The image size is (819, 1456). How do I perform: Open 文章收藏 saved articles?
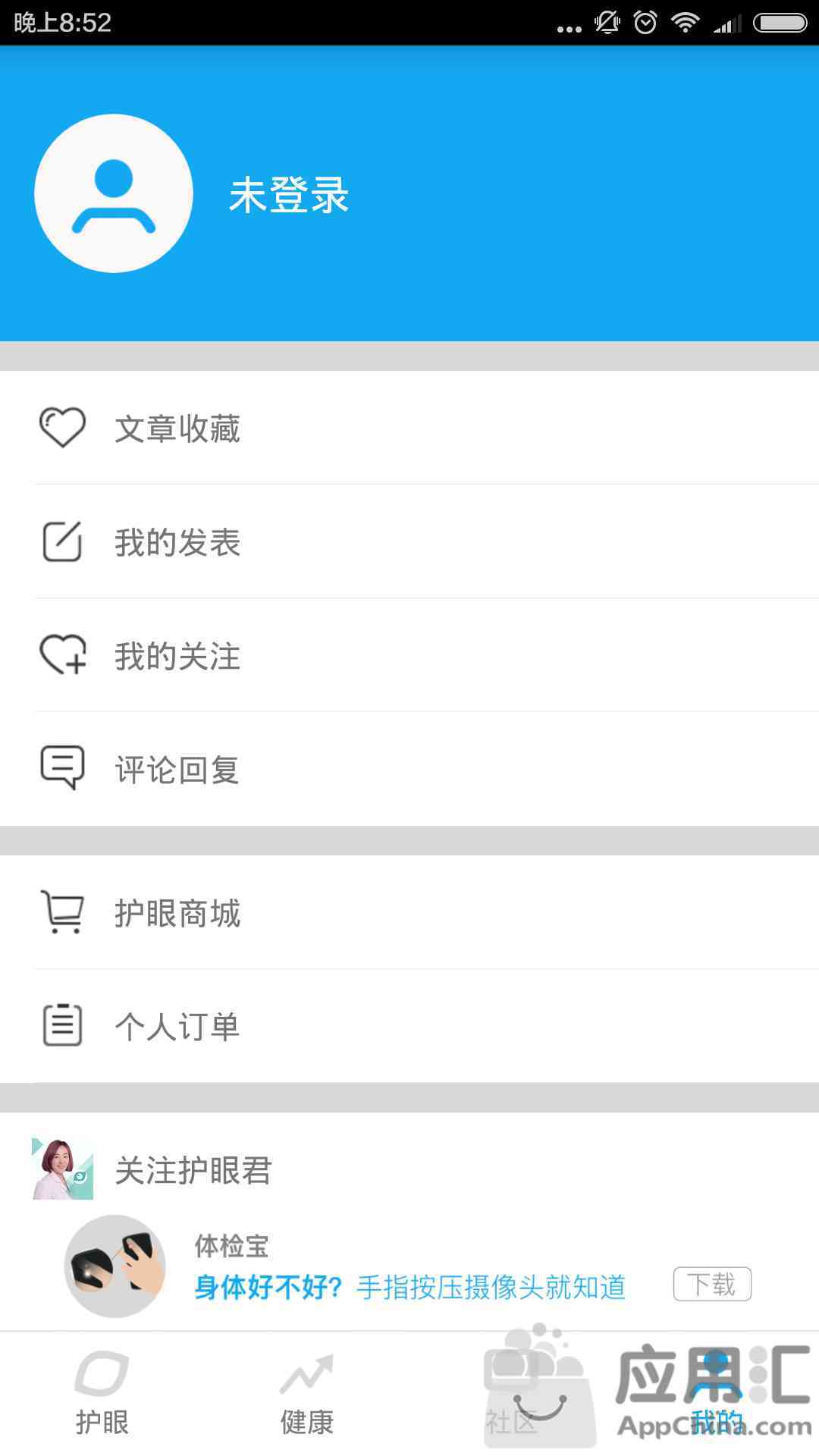(409, 428)
